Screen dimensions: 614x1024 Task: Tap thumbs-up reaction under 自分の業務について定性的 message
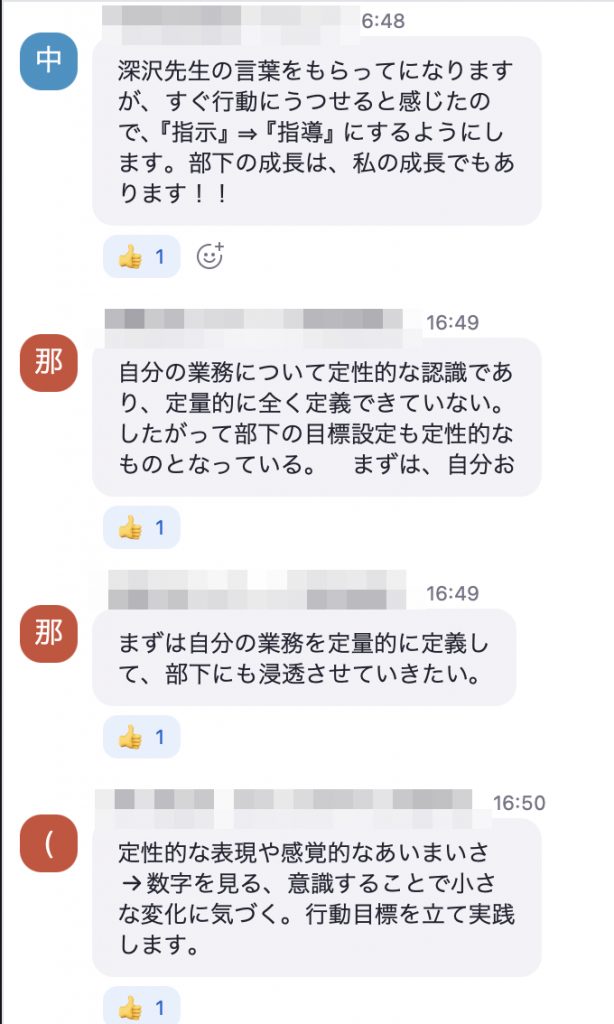(141, 527)
